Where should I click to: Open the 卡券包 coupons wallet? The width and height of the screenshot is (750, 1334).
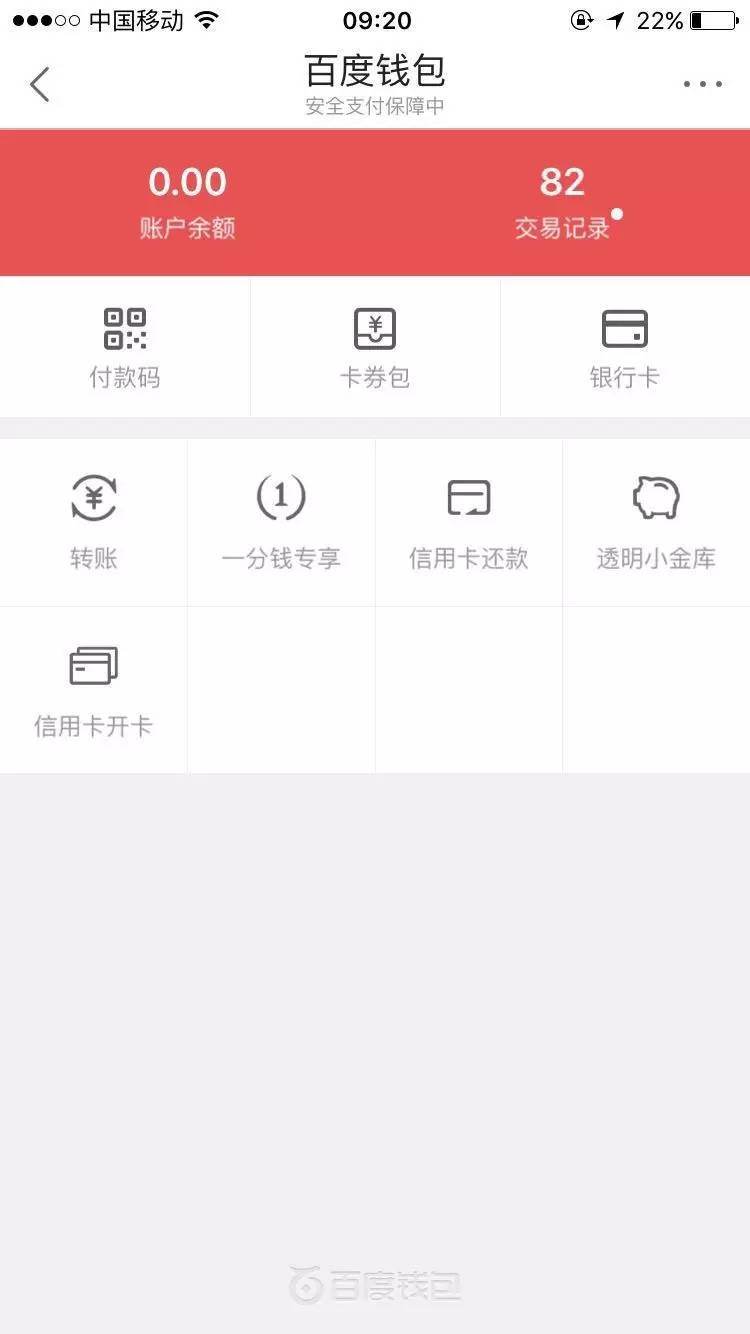(375, 347)
